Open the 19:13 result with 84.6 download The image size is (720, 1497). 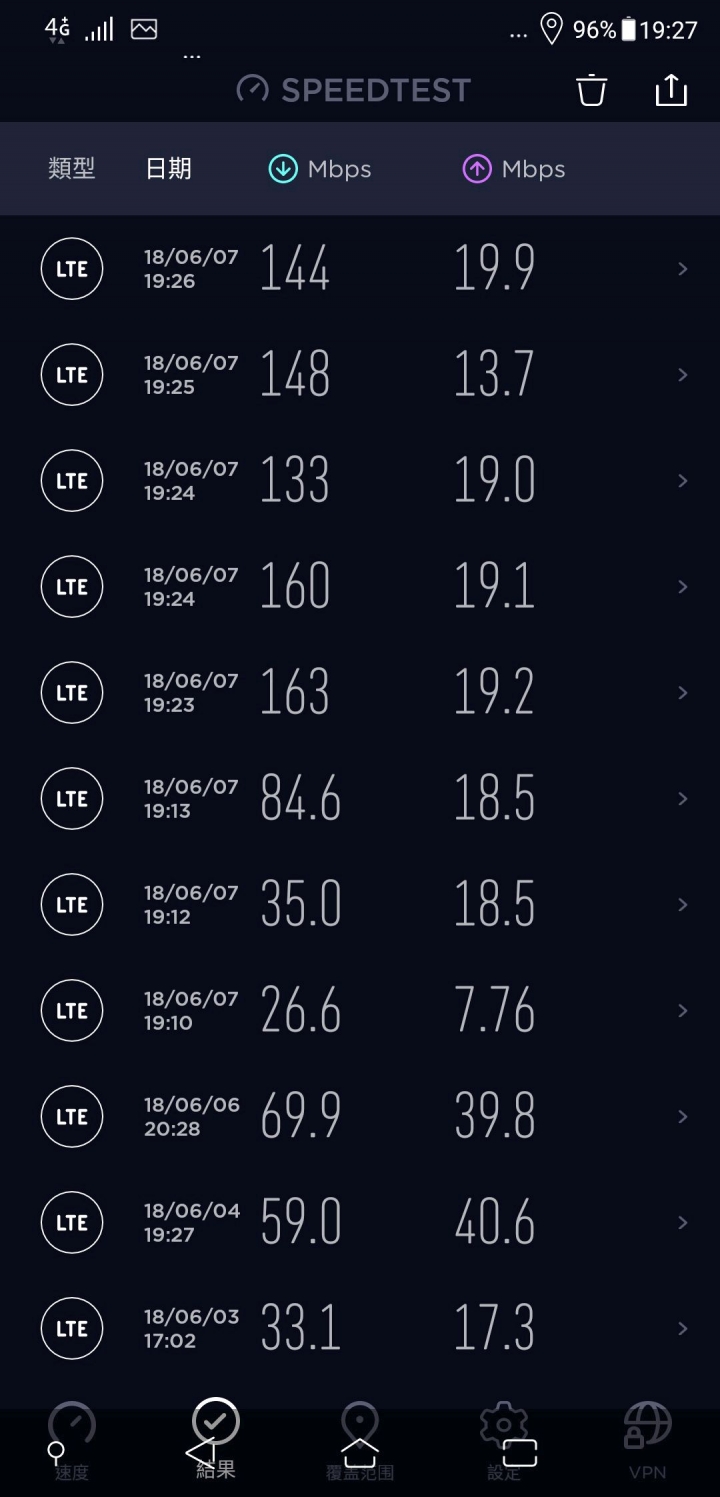coord(360,799)
